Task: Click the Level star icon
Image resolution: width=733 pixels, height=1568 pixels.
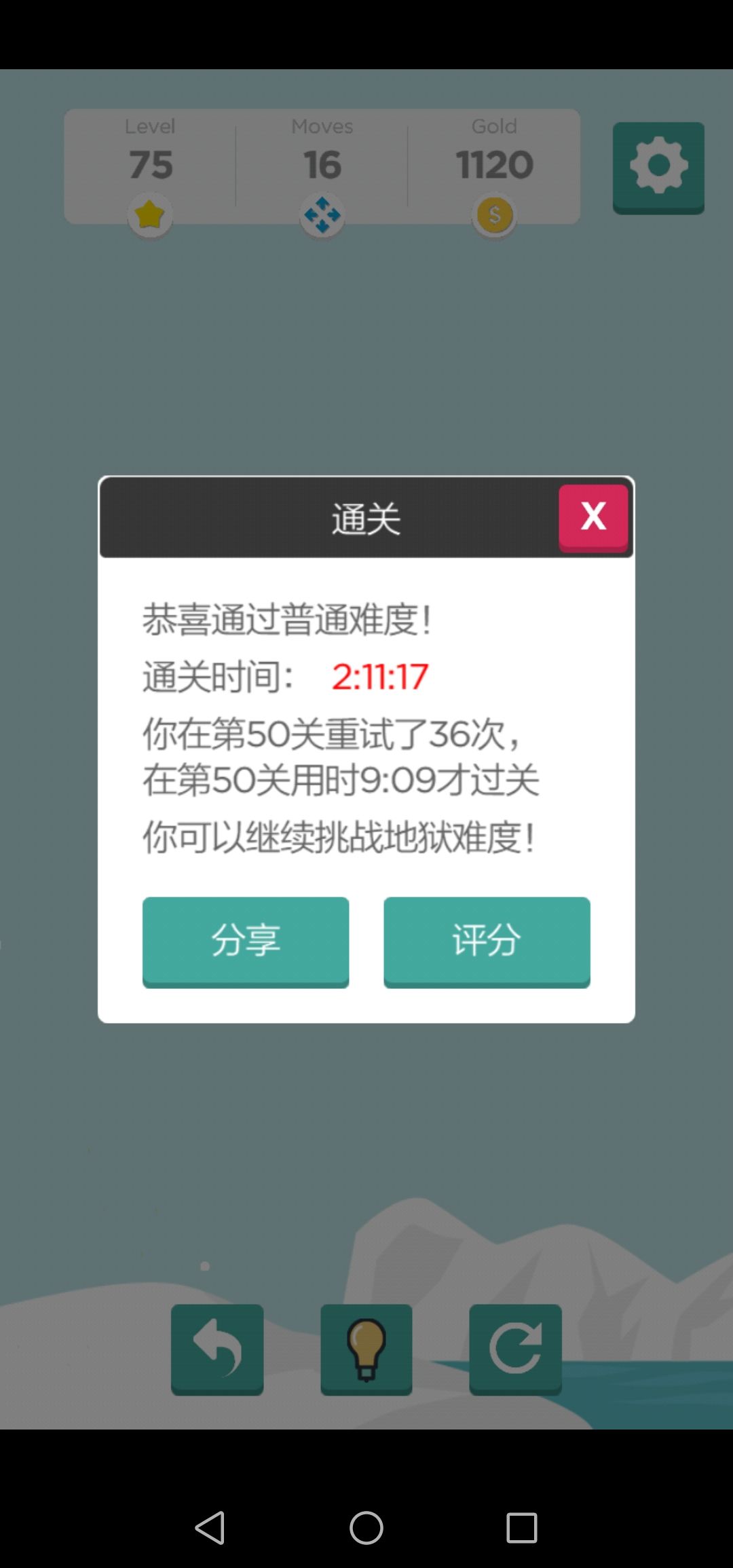Action: 149,215
